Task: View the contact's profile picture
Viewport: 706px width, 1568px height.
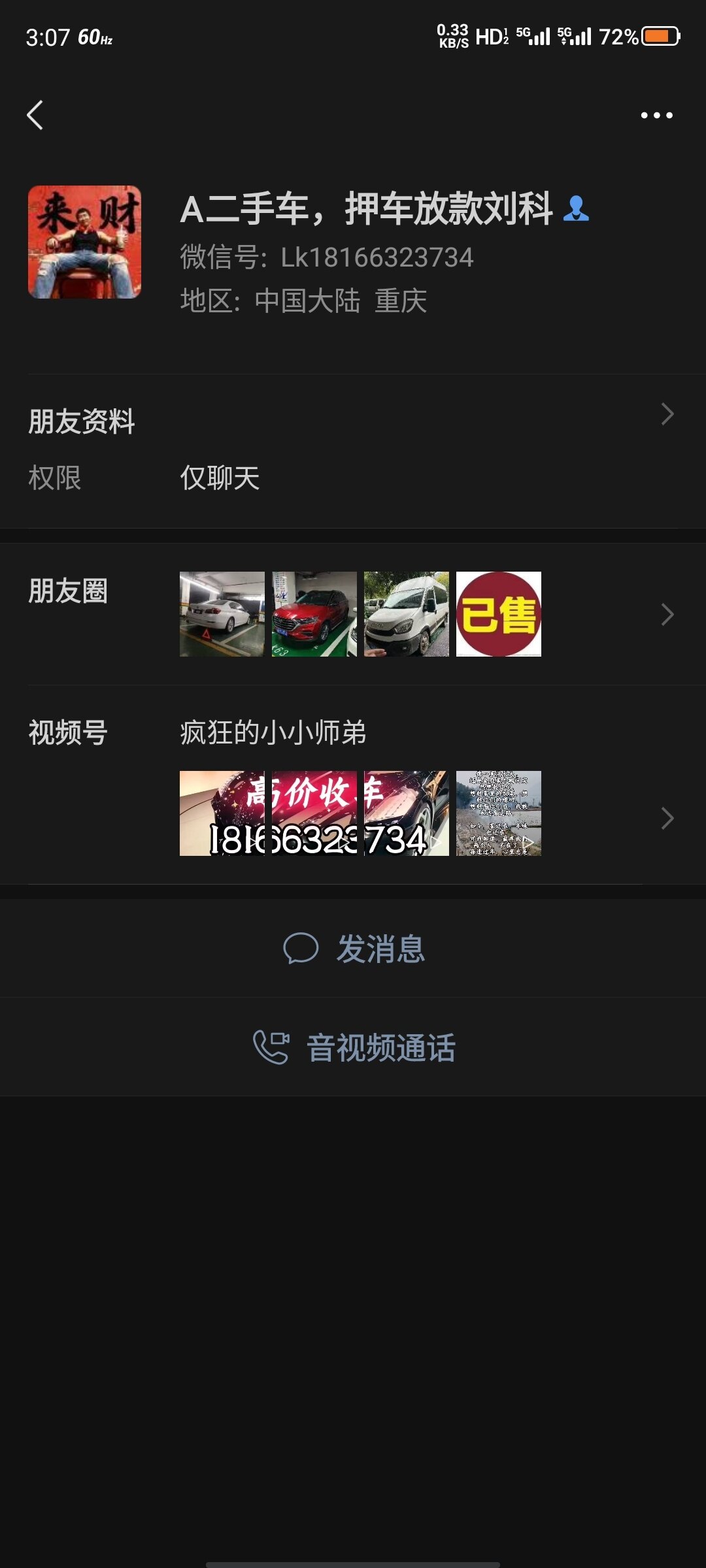Action: (x=84, y=242)
